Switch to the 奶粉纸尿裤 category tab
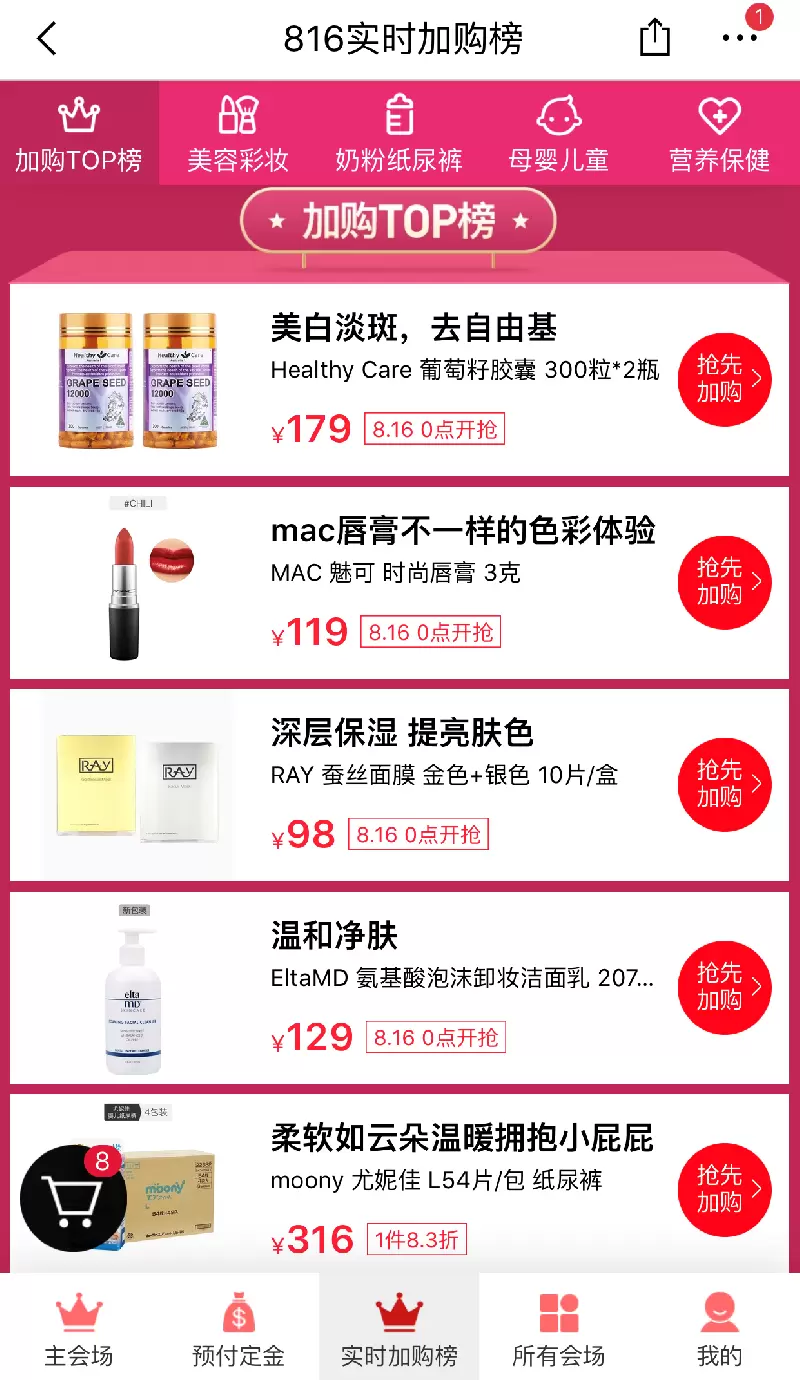The width and height of the screenshot is (800, 1380). point(398,135)
